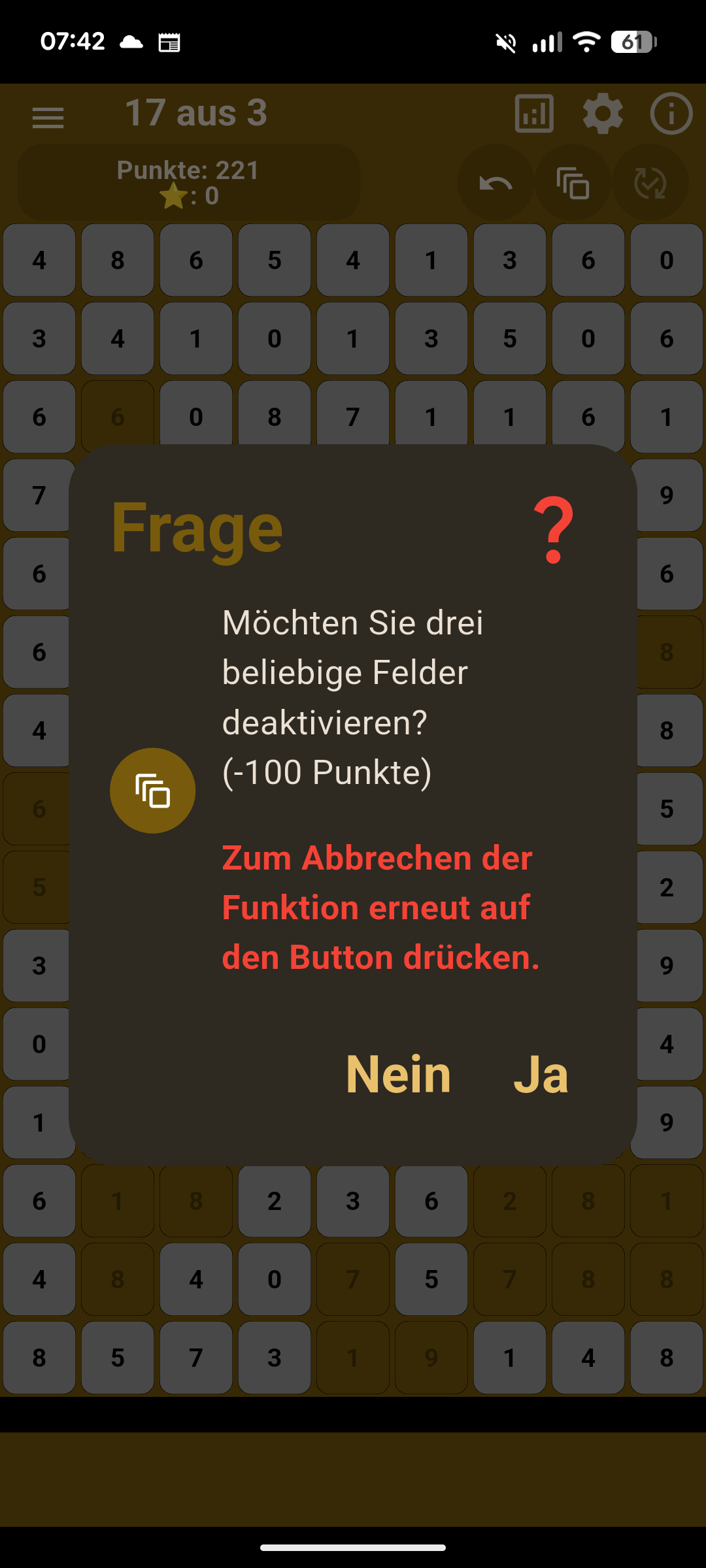
Task: Decline the question by choosing Nein
Action: click(x=398, y=1075)
